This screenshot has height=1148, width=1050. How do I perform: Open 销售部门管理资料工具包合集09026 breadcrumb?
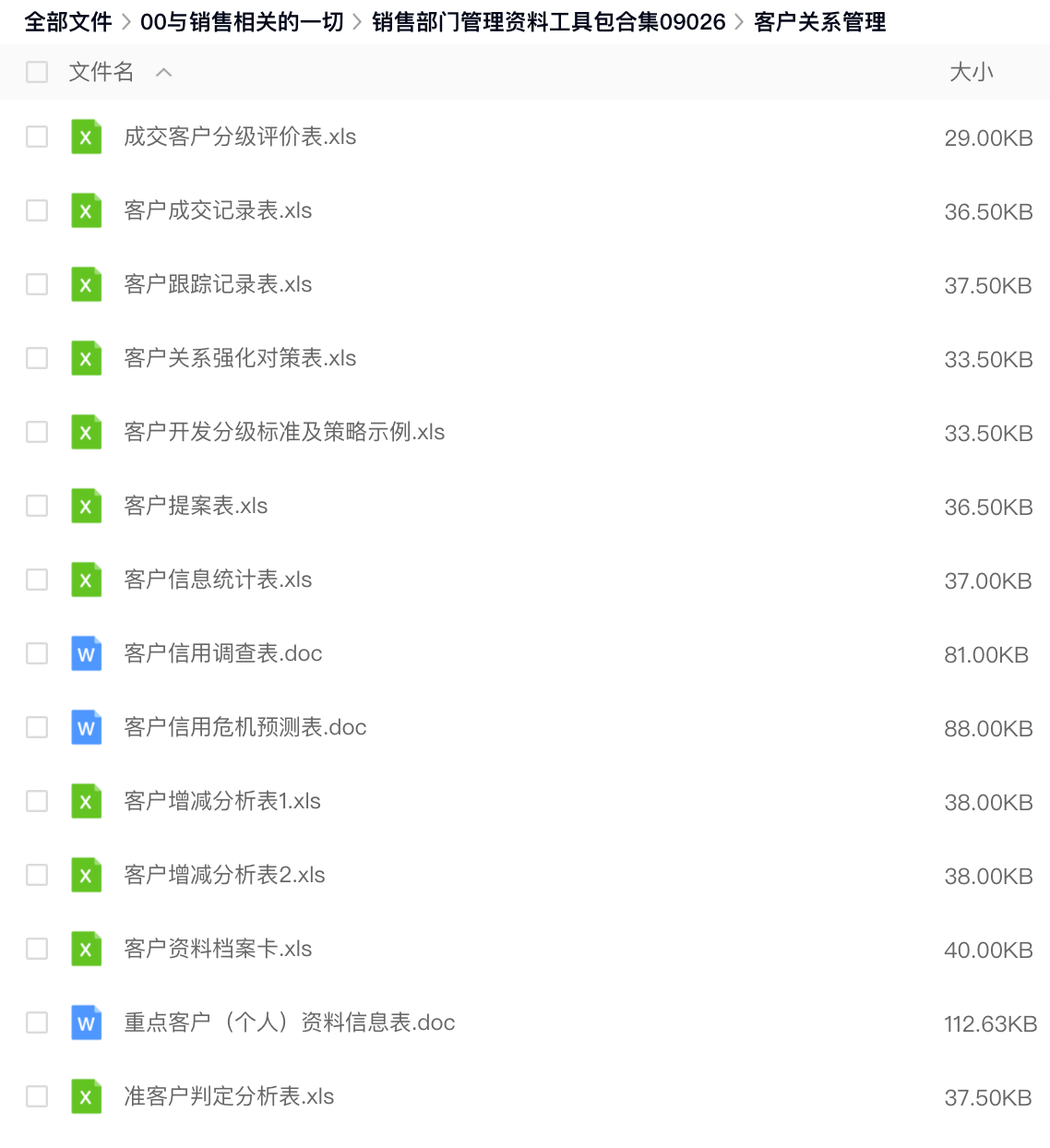coord(548,22)
